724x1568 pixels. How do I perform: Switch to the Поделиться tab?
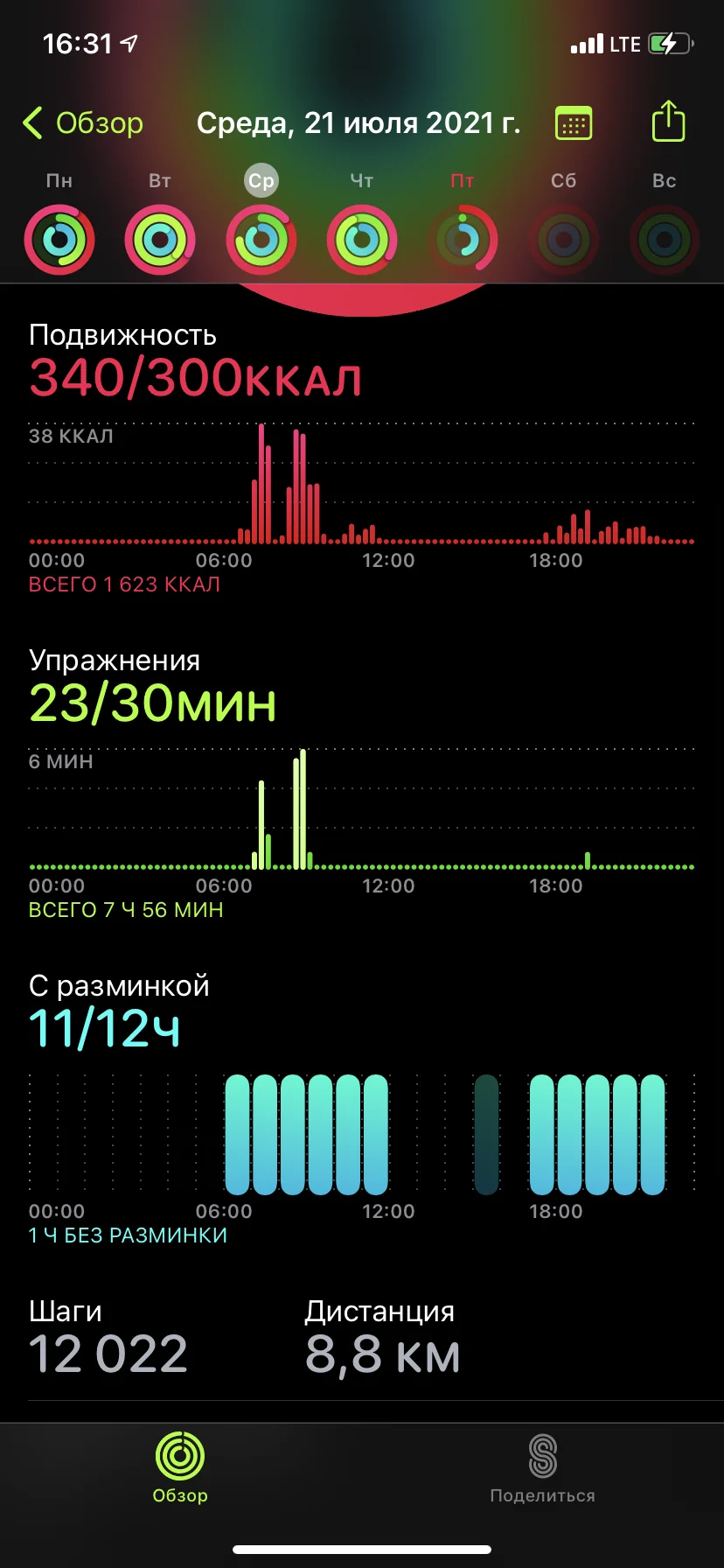pyautogui.click(x=542, y=1466)
